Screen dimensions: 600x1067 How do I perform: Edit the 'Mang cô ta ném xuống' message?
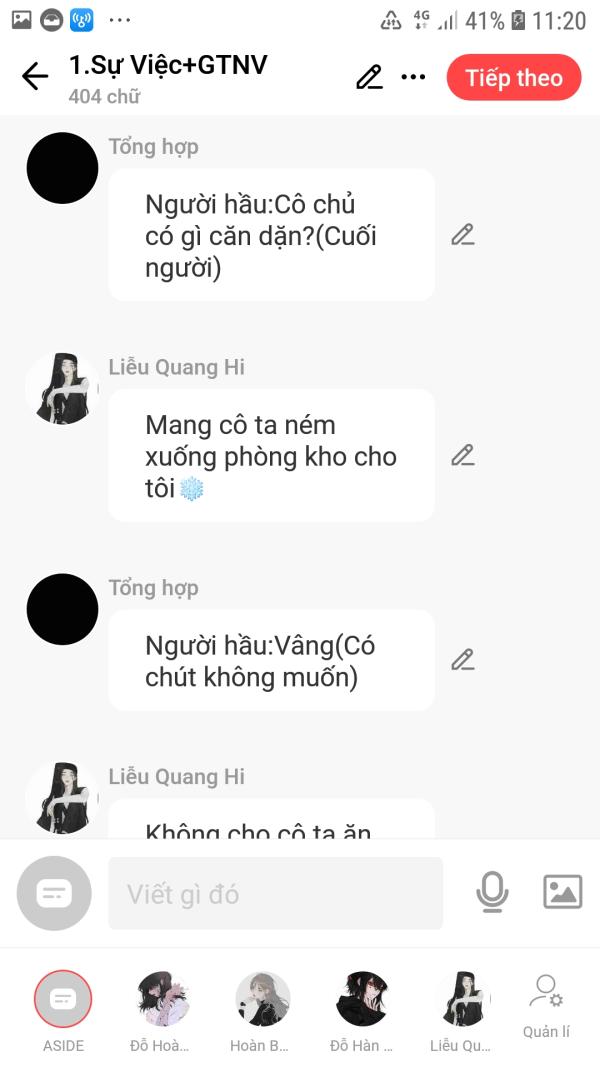tap(463, 455)
